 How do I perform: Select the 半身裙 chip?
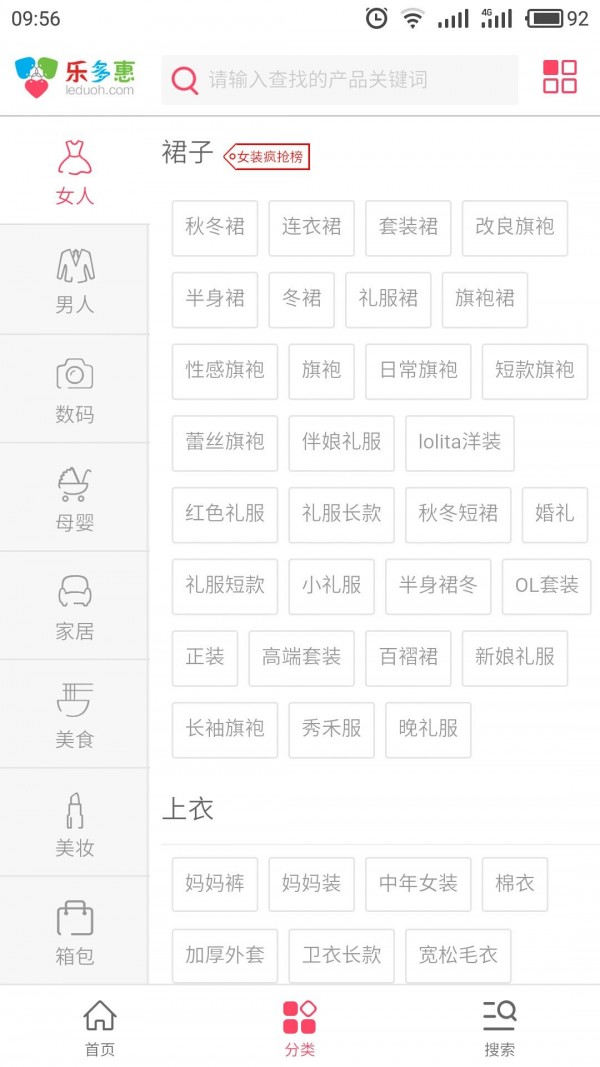215,299
